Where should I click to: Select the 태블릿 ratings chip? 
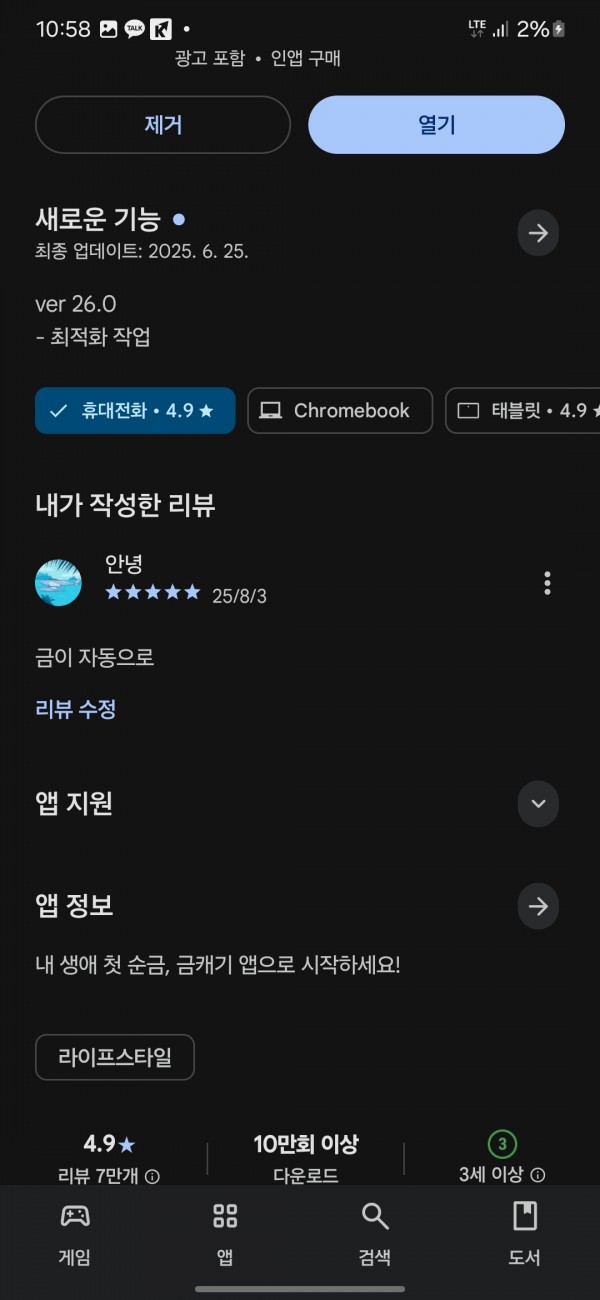click(522, 411)
